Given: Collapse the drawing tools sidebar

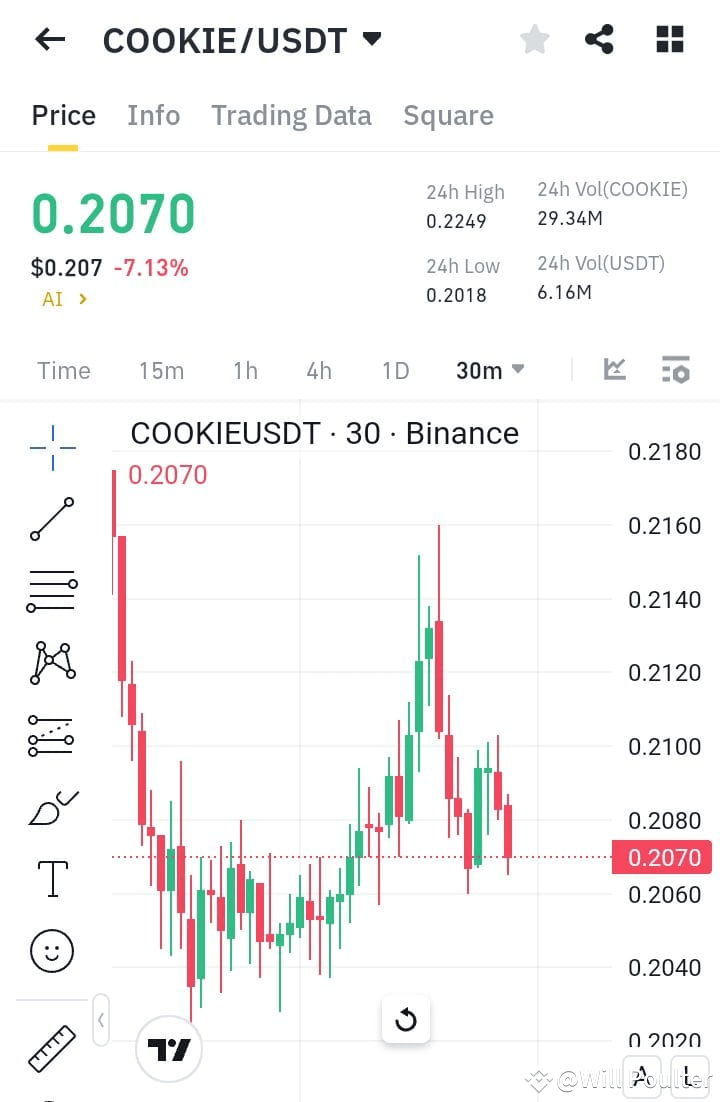Looking at the screenshot, I should click(x=100, y=1019).
